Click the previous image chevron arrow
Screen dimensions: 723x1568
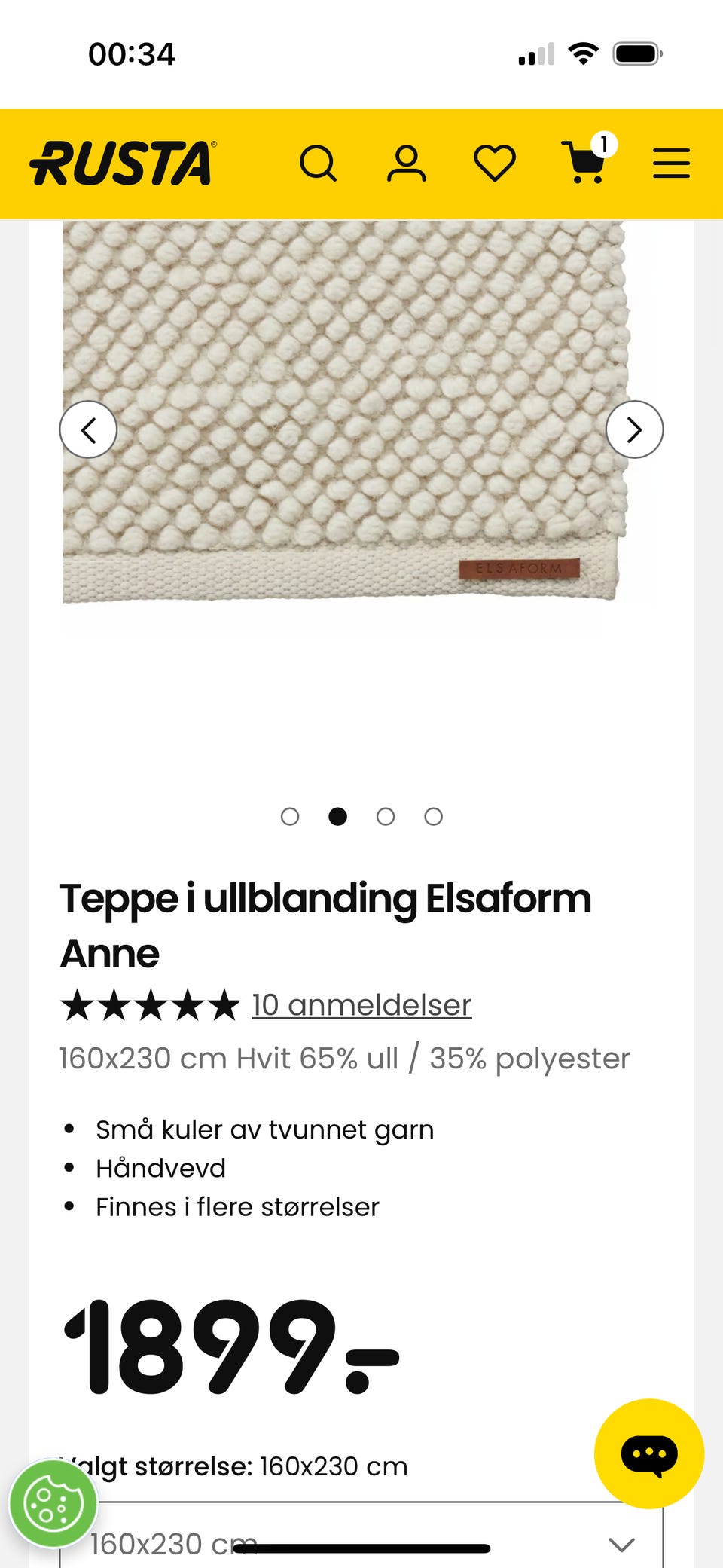(88, 429)
